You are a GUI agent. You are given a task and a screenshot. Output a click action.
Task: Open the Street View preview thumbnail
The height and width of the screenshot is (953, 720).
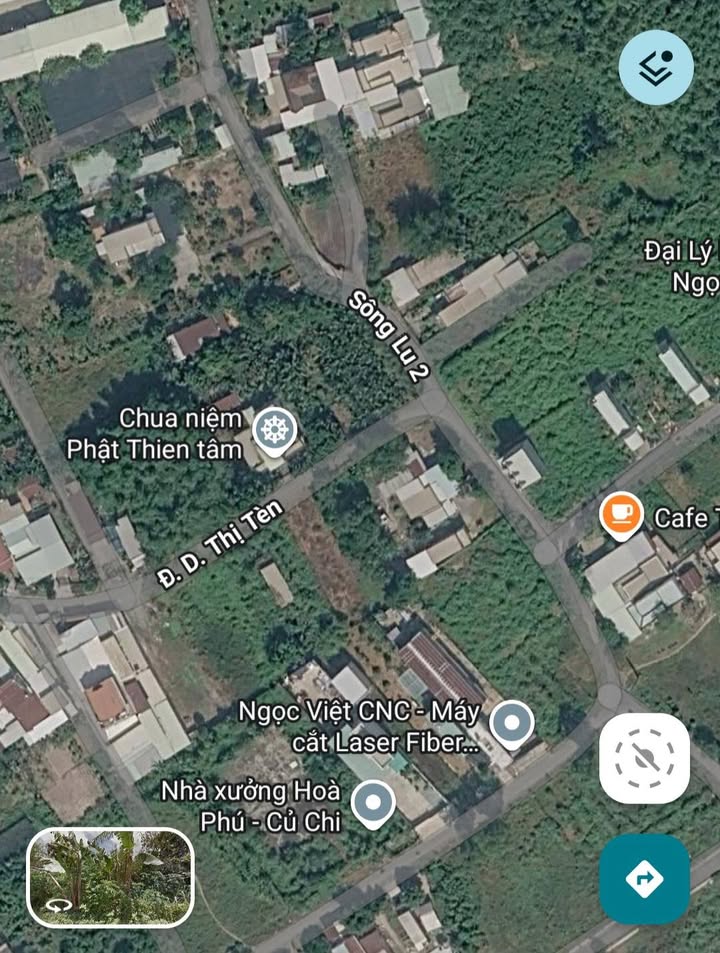tap(110, 877)
